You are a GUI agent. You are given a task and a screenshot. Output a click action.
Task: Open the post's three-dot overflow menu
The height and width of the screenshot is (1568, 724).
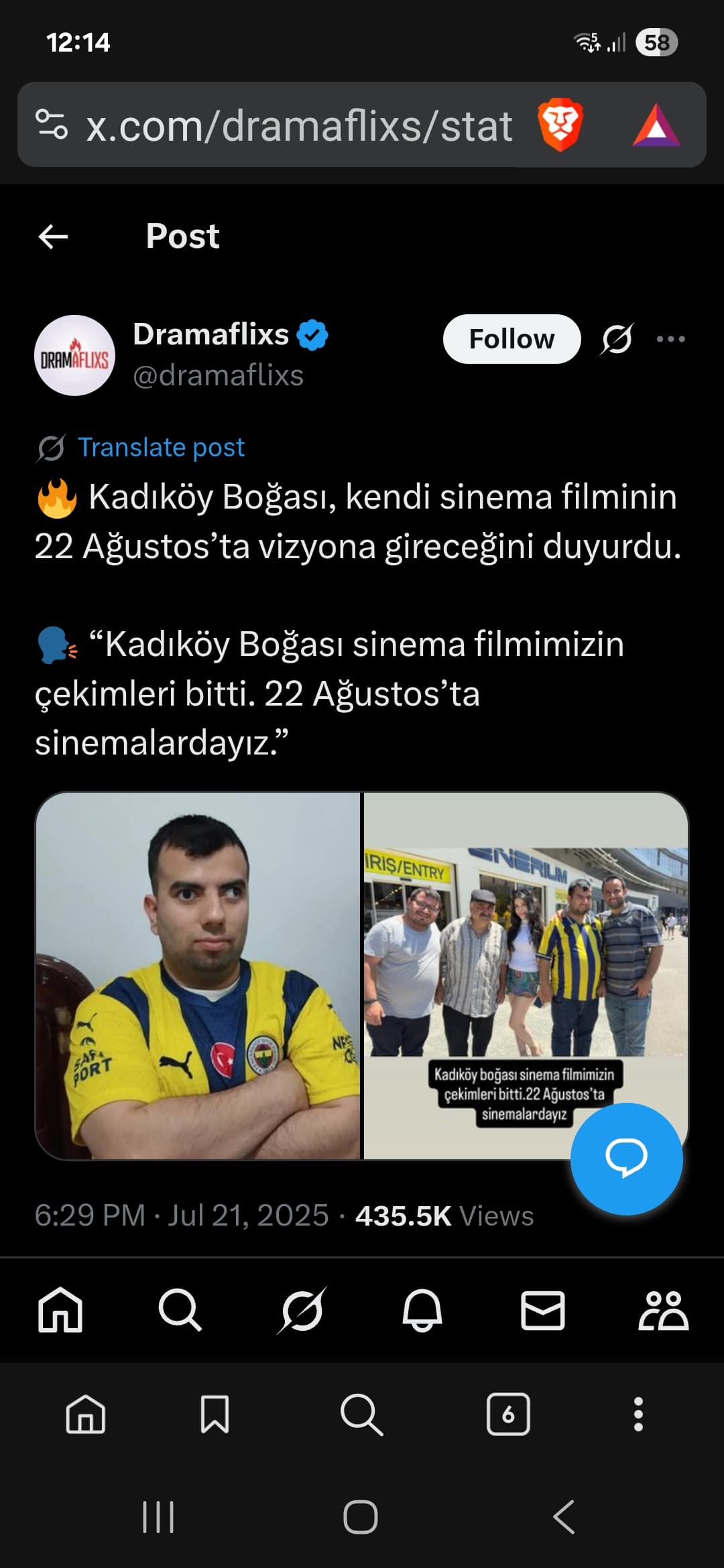(670, 339)
